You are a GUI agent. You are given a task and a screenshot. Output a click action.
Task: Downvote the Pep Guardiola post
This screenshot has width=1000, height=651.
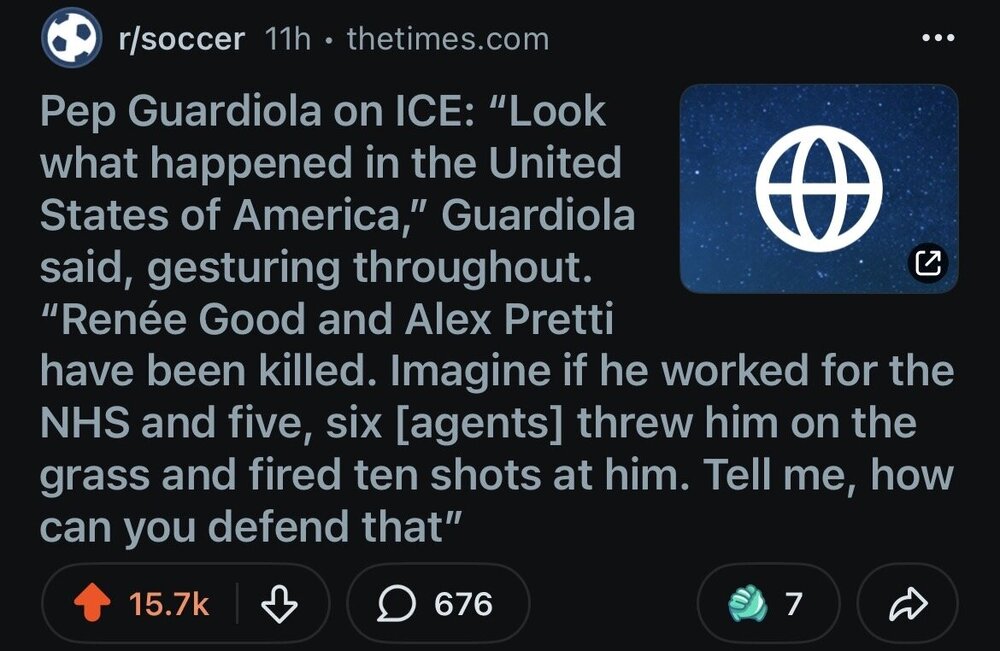[x=281, y=603]
